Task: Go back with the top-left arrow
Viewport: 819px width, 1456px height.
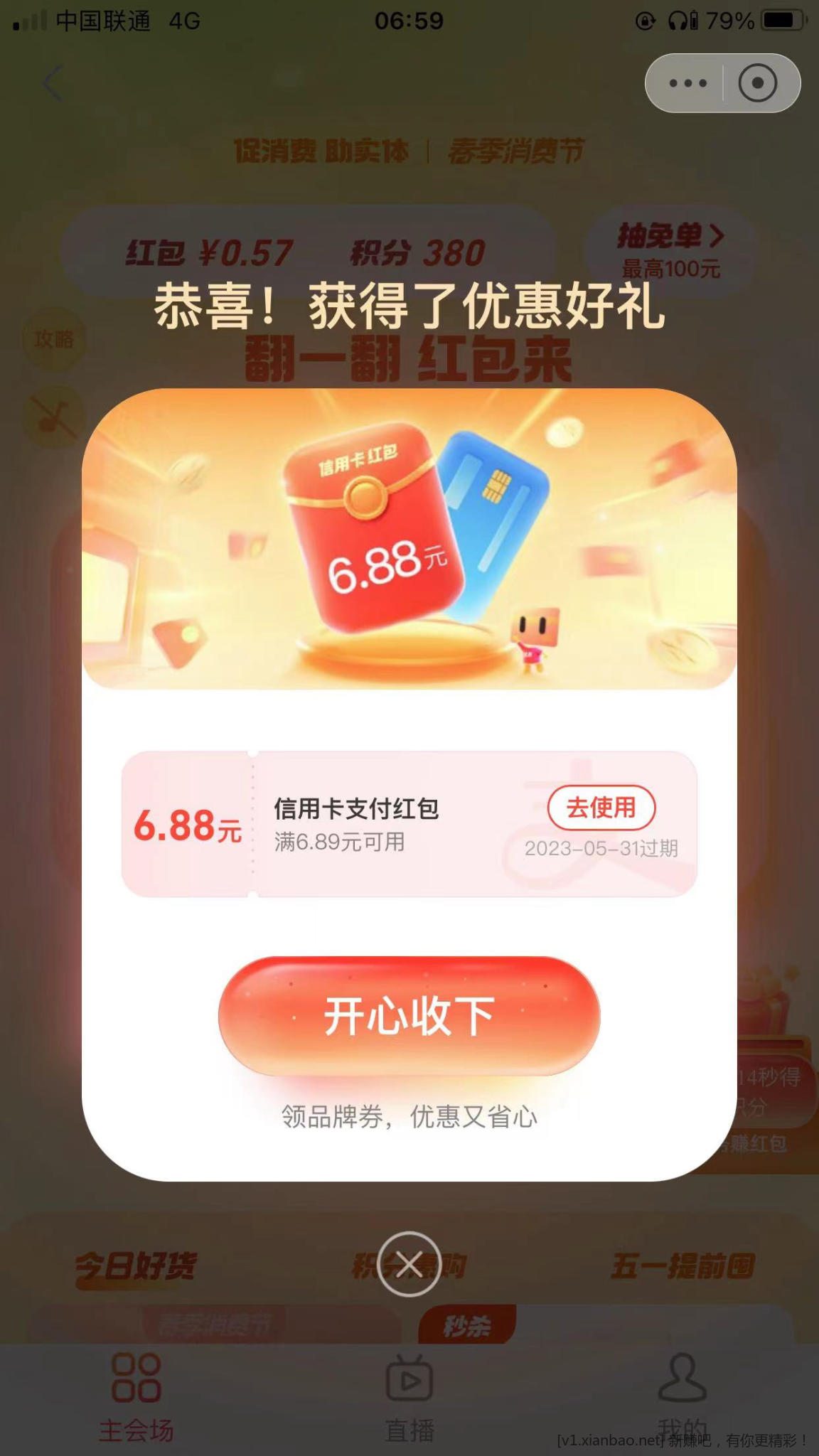Action: tap(53, 83)
